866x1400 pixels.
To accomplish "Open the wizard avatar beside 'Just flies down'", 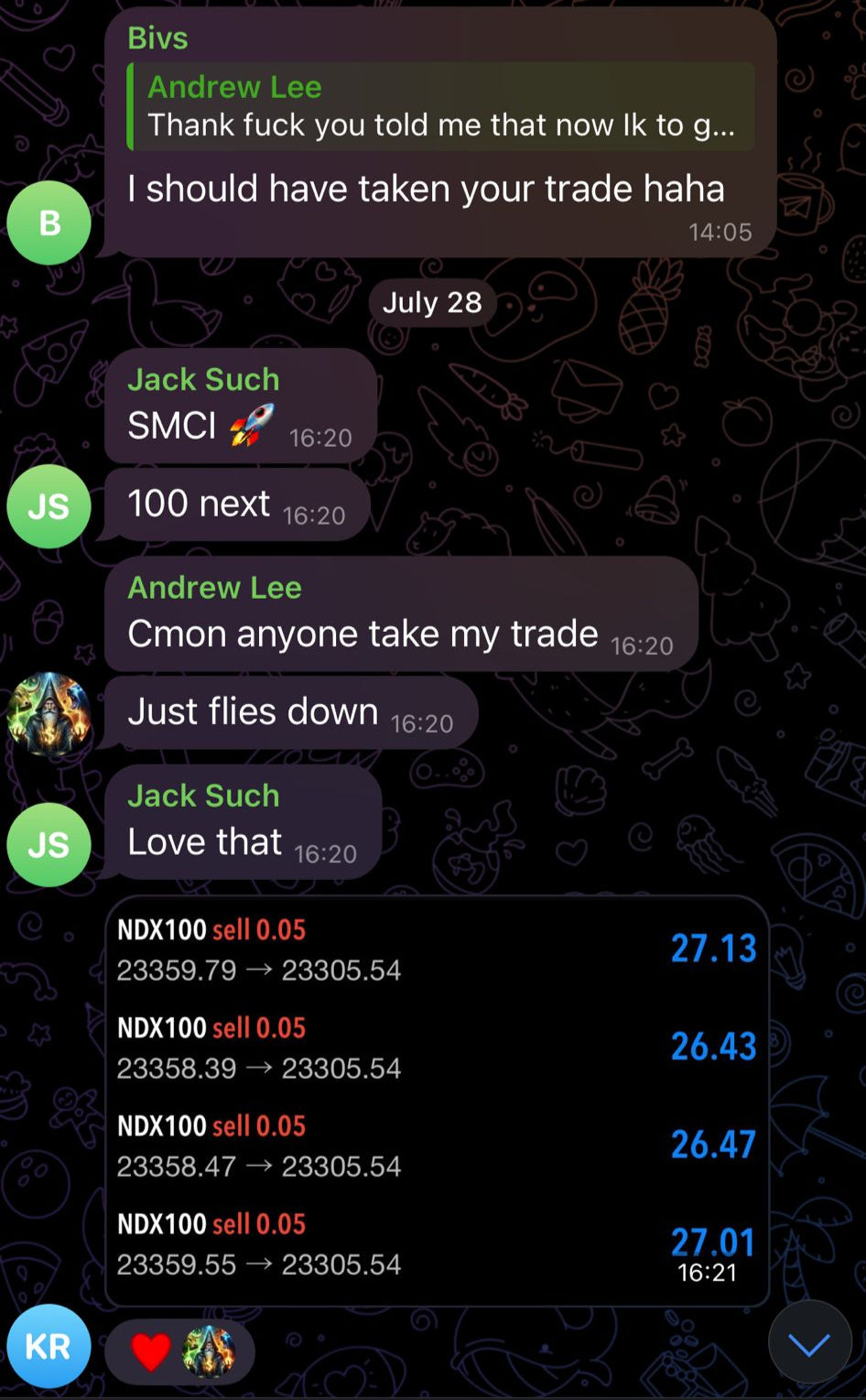I will pos(49,713).
